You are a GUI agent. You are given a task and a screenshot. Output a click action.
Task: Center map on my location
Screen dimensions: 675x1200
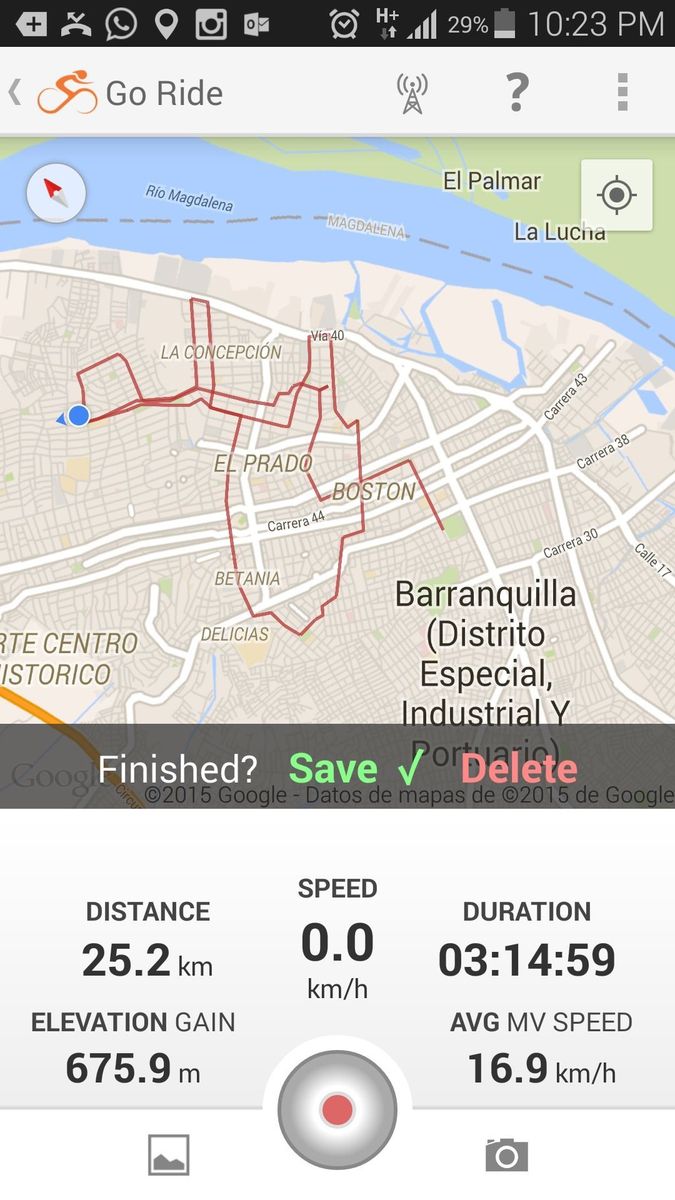[616, 195]
